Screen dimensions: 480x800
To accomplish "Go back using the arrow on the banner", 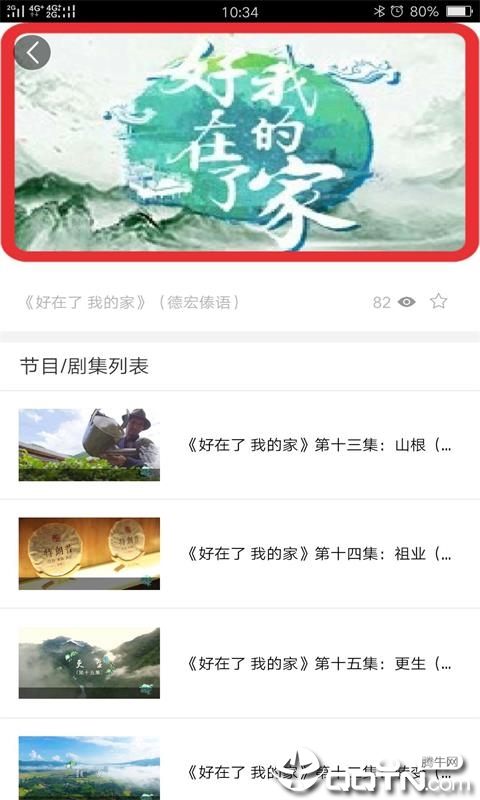I will [x=32, y=52].
